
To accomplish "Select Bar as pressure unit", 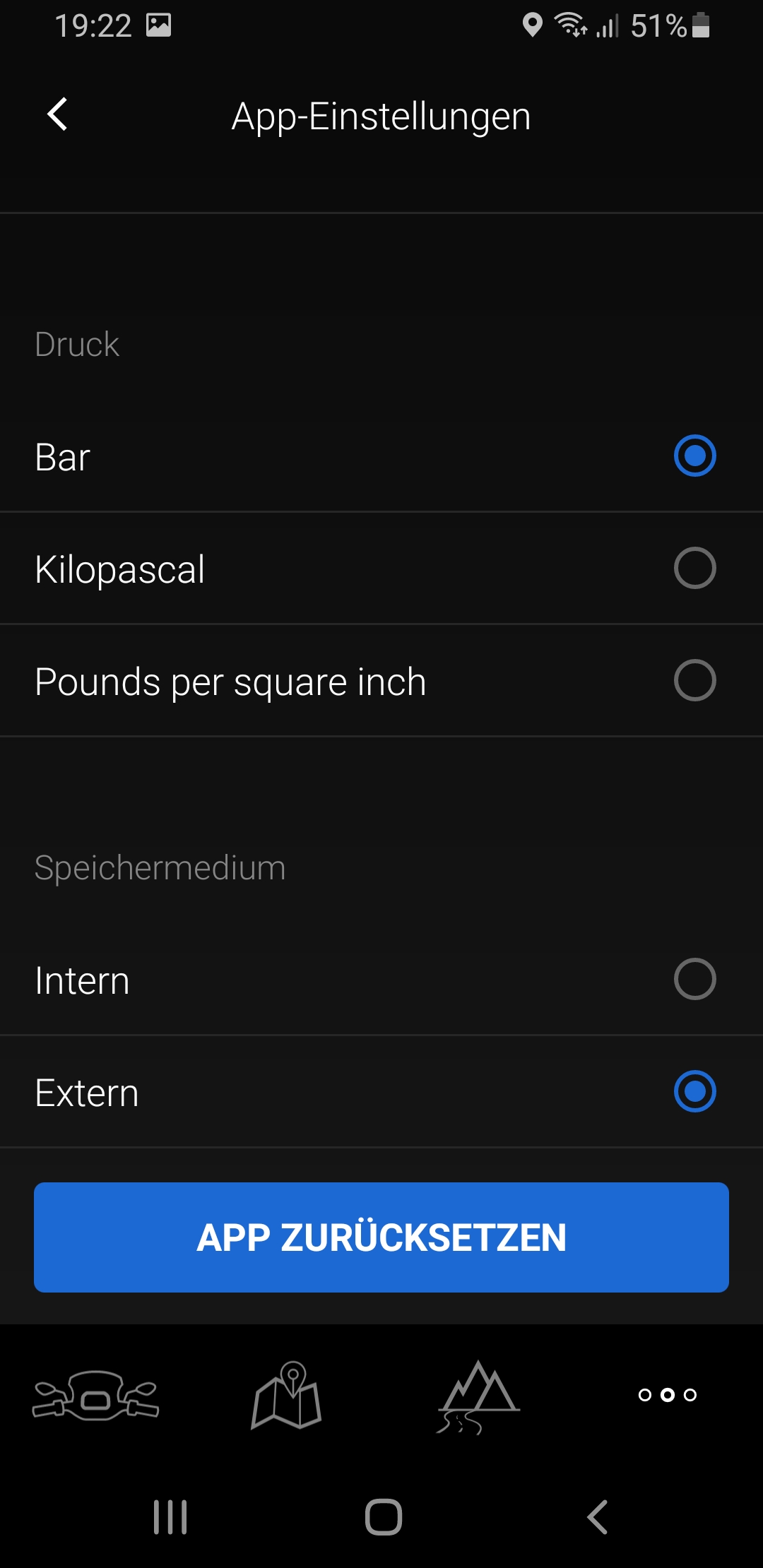I will (x=694, y=456).
